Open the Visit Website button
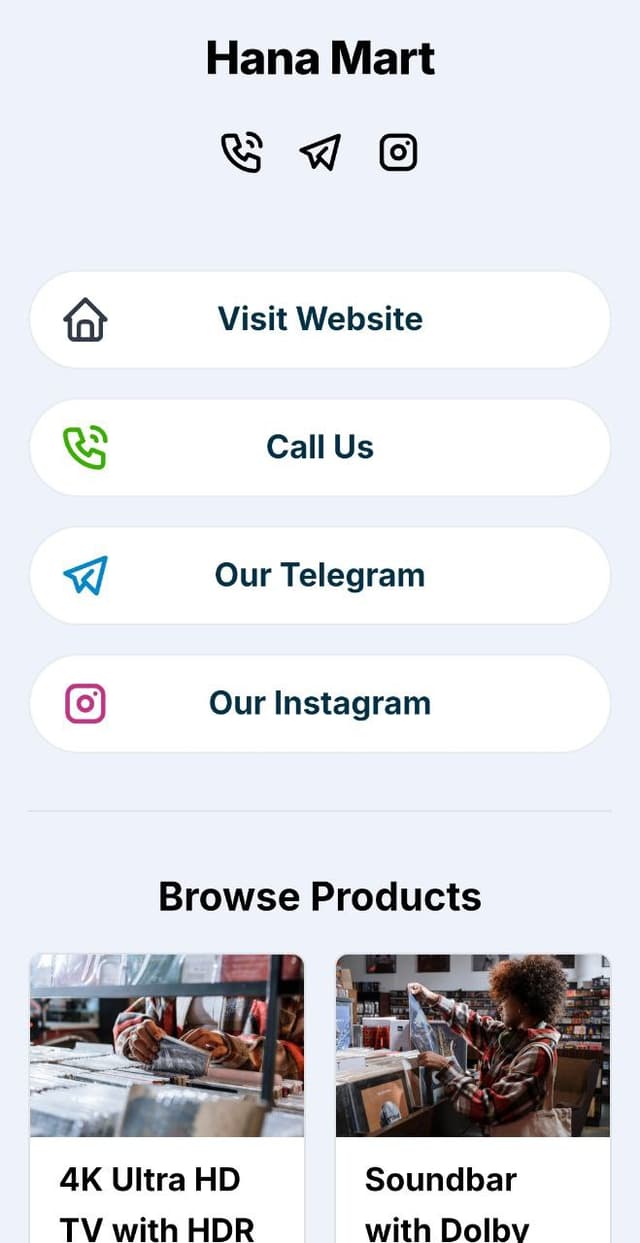 point(320,319)
